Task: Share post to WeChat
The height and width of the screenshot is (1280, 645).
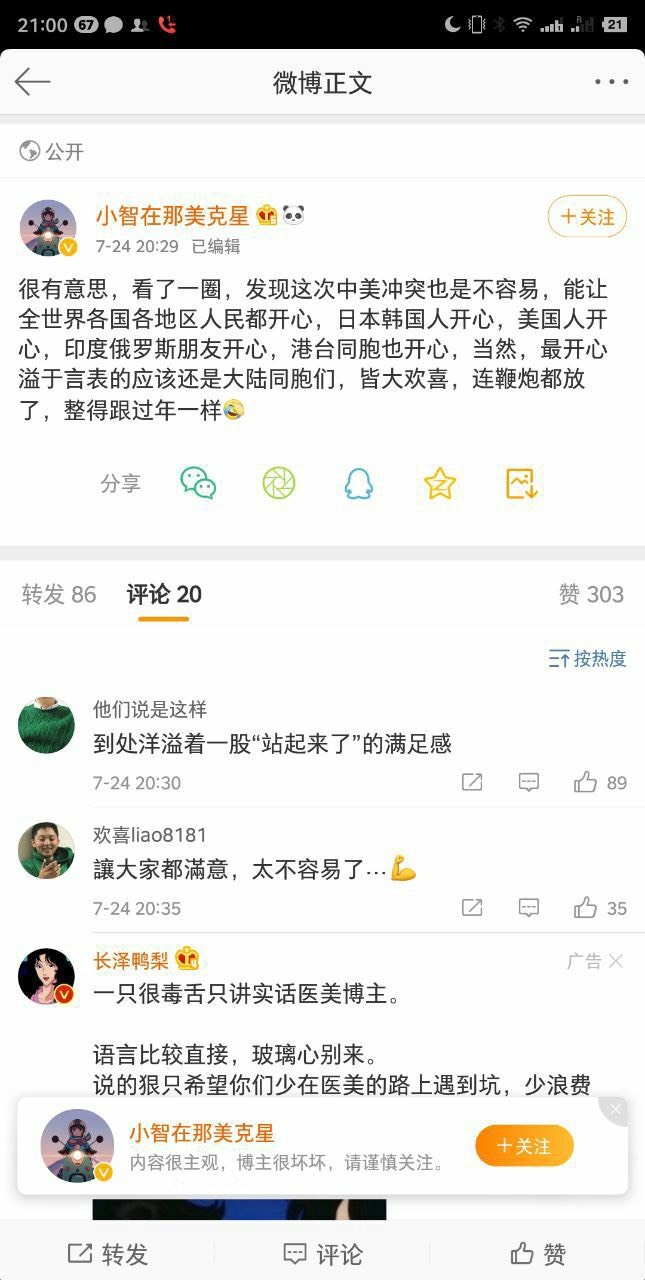Action: pos(198,483)
